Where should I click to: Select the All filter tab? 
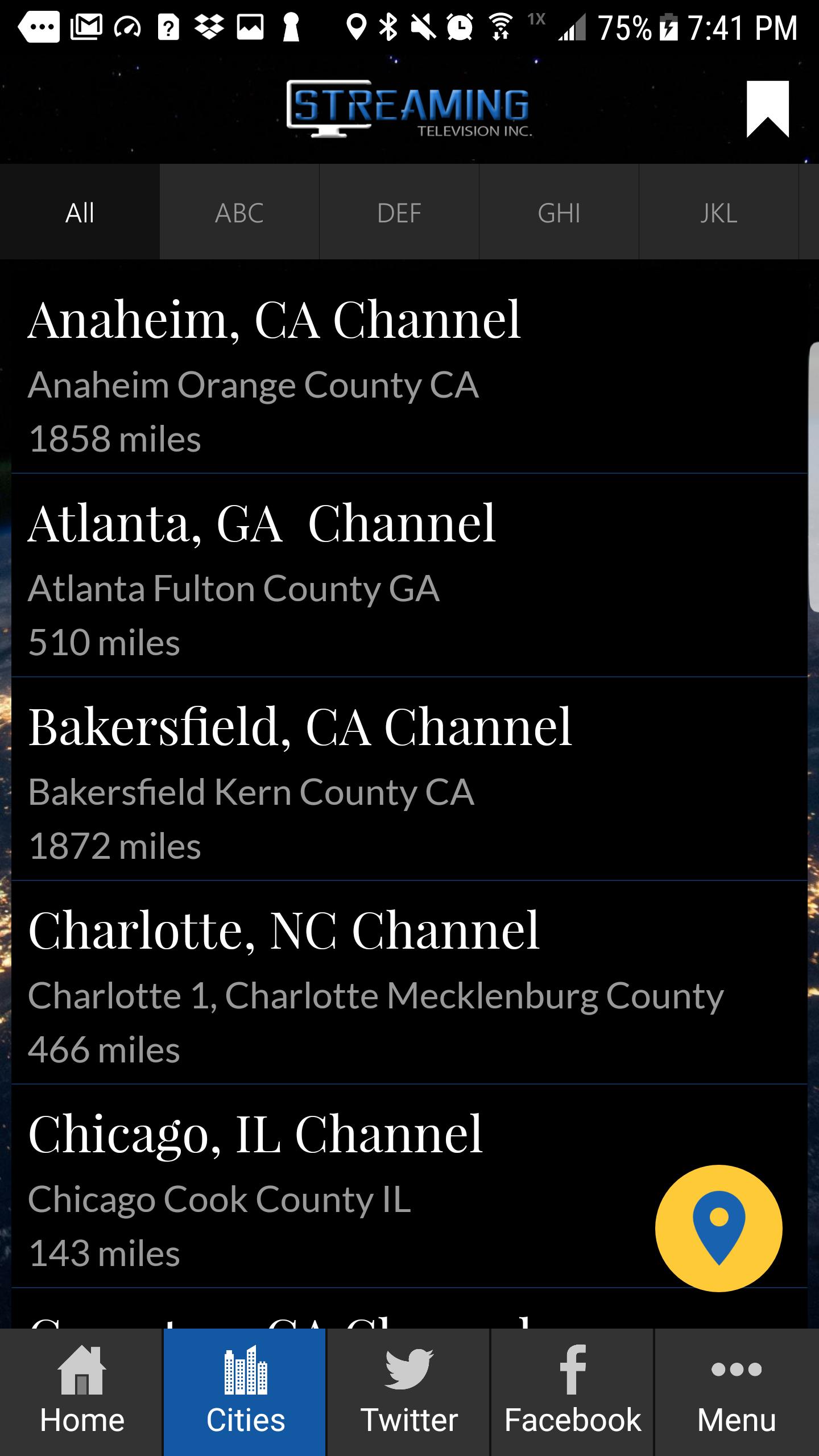[x=80, y=213]
